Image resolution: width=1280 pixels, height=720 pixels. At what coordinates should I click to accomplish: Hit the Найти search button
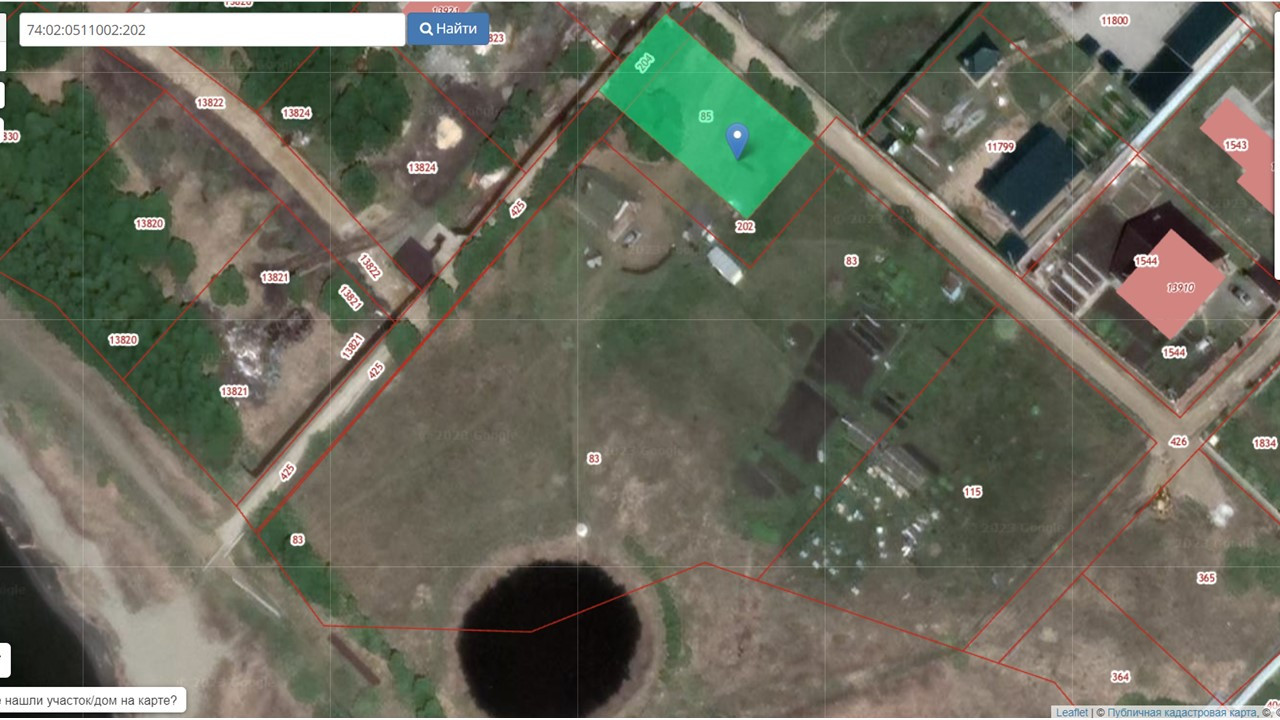(448, 29)
